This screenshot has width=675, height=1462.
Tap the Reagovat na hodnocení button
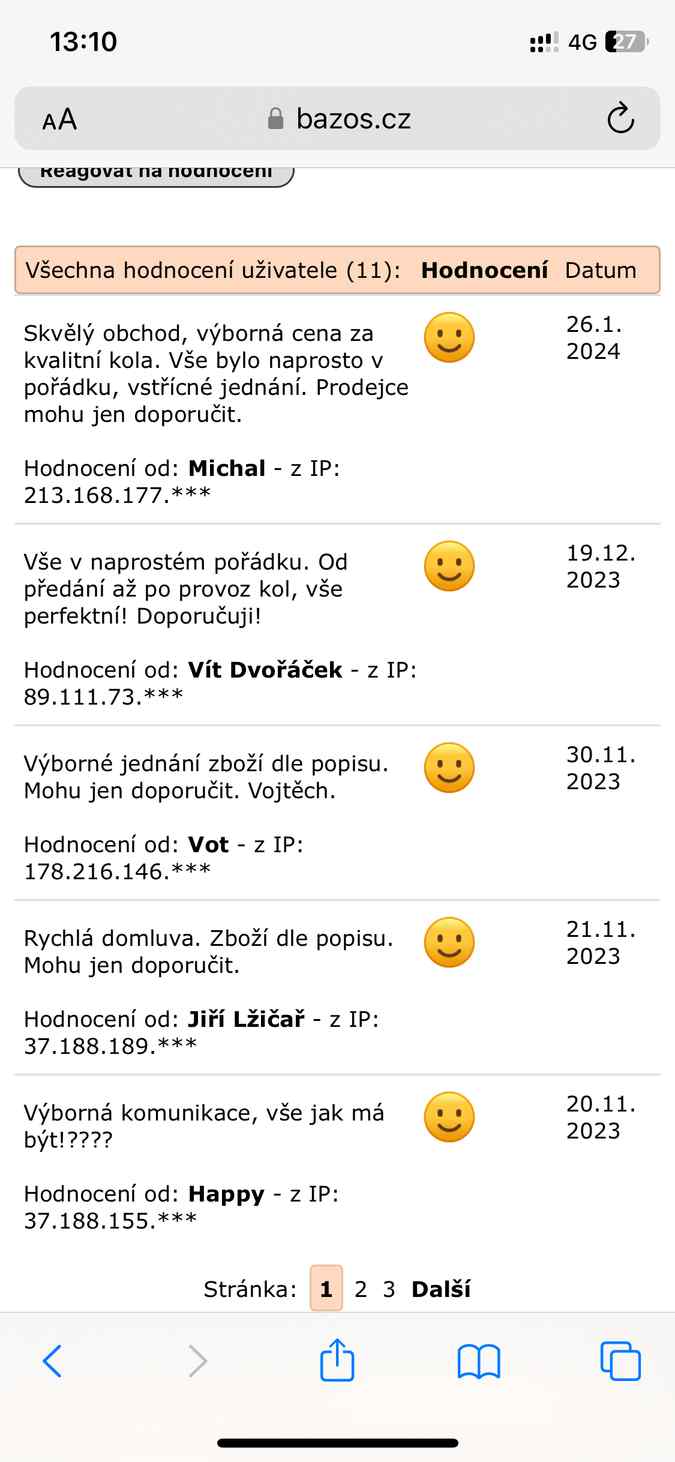click(156, 172)
